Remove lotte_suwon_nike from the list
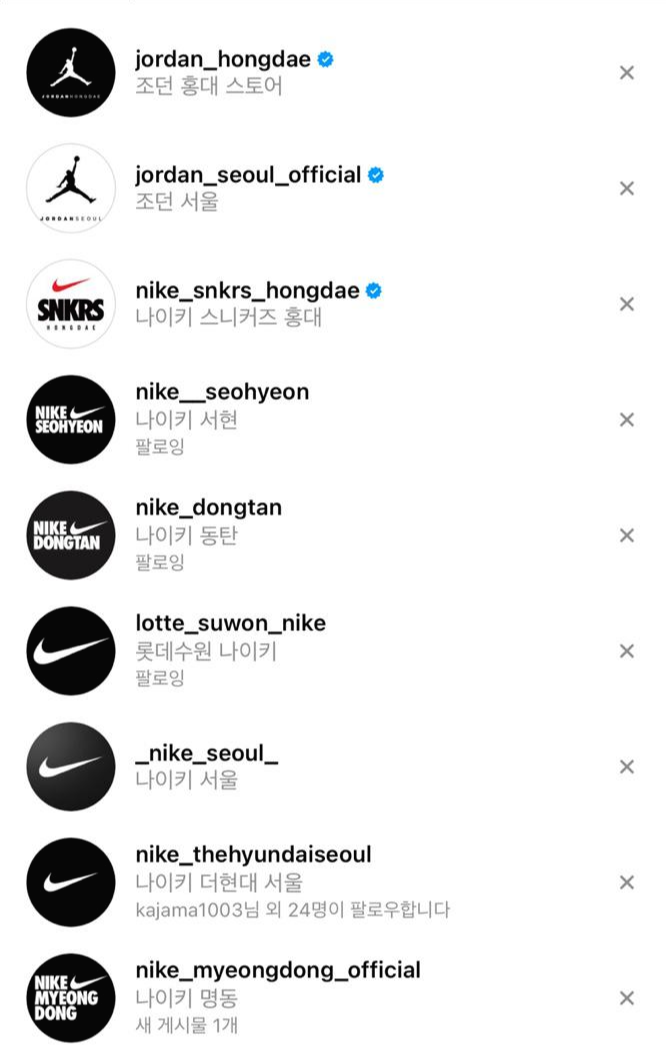 [x=626, y=651]
